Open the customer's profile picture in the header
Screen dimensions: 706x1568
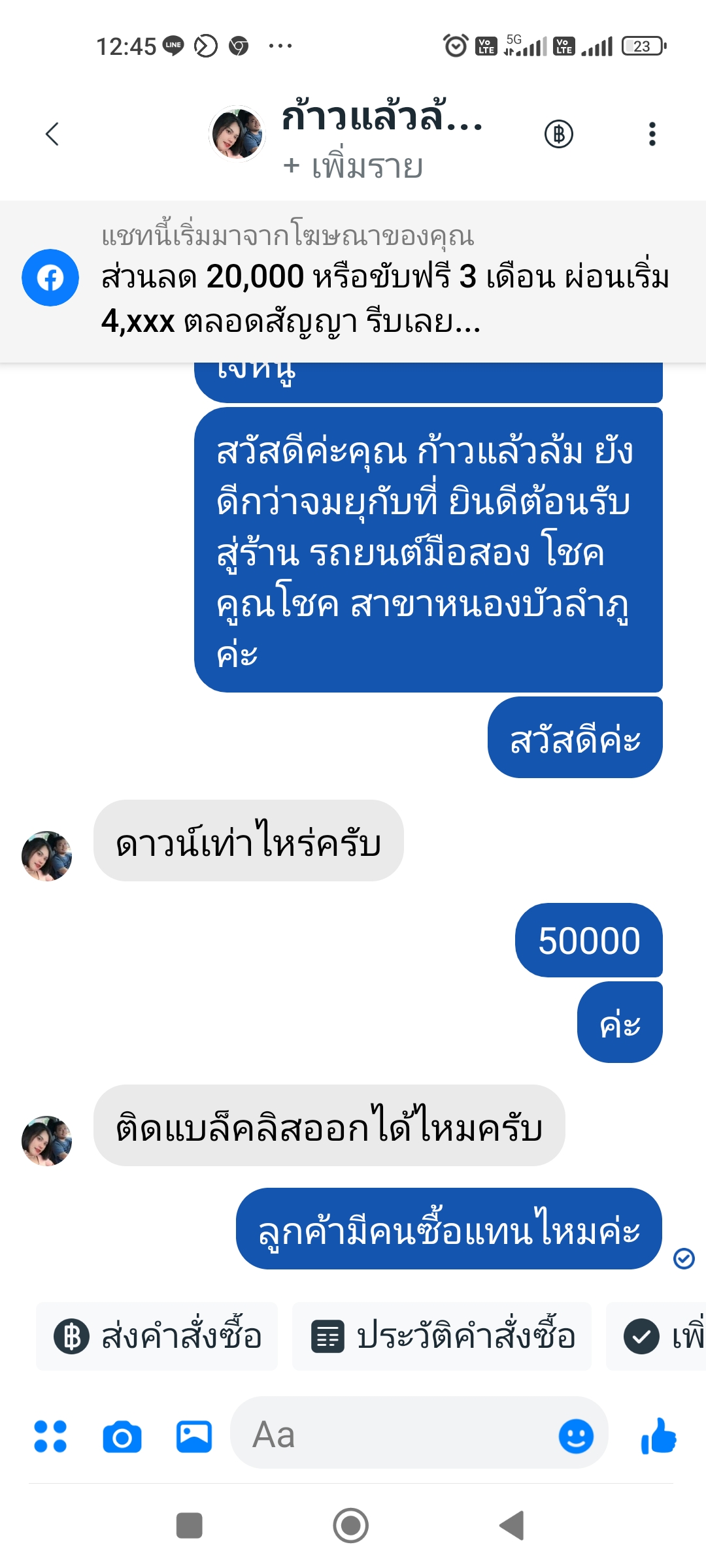(237, 134)
